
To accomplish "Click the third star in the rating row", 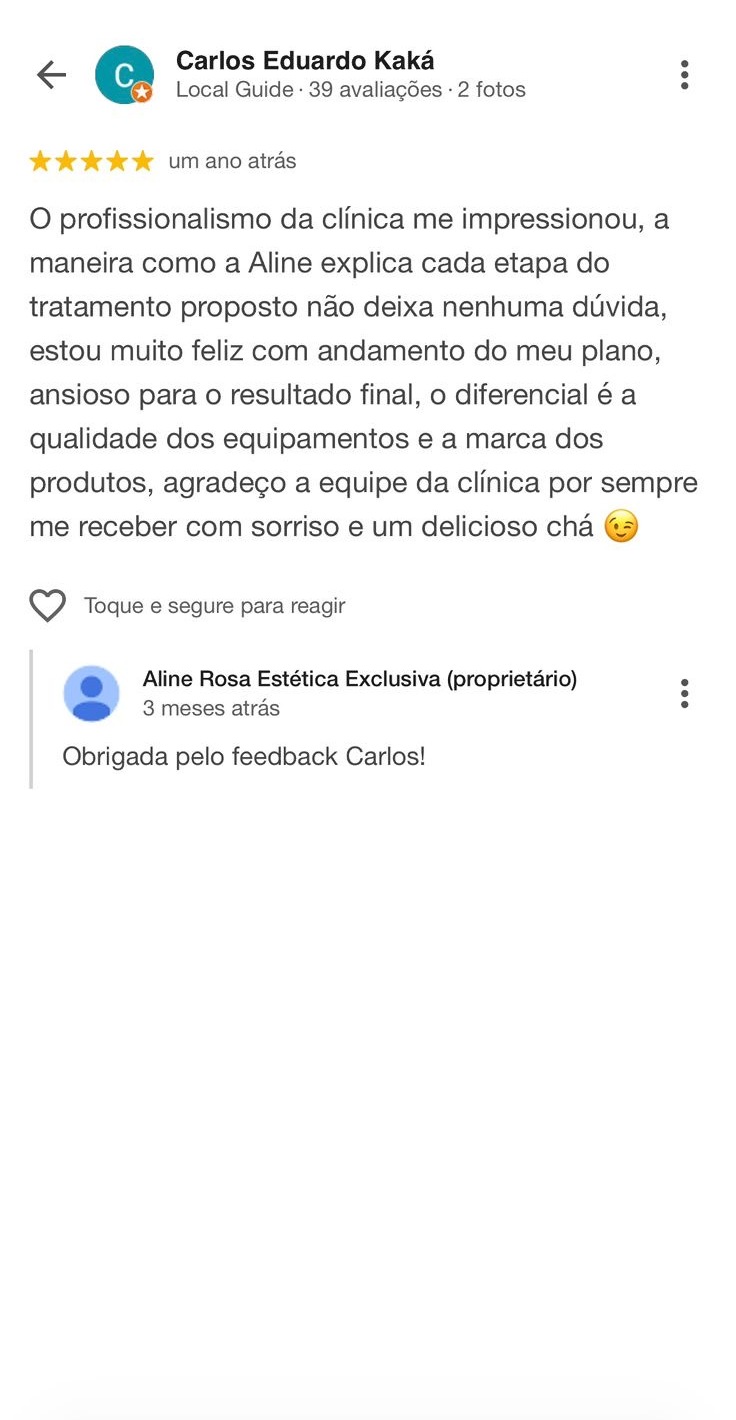I will 90,159.
